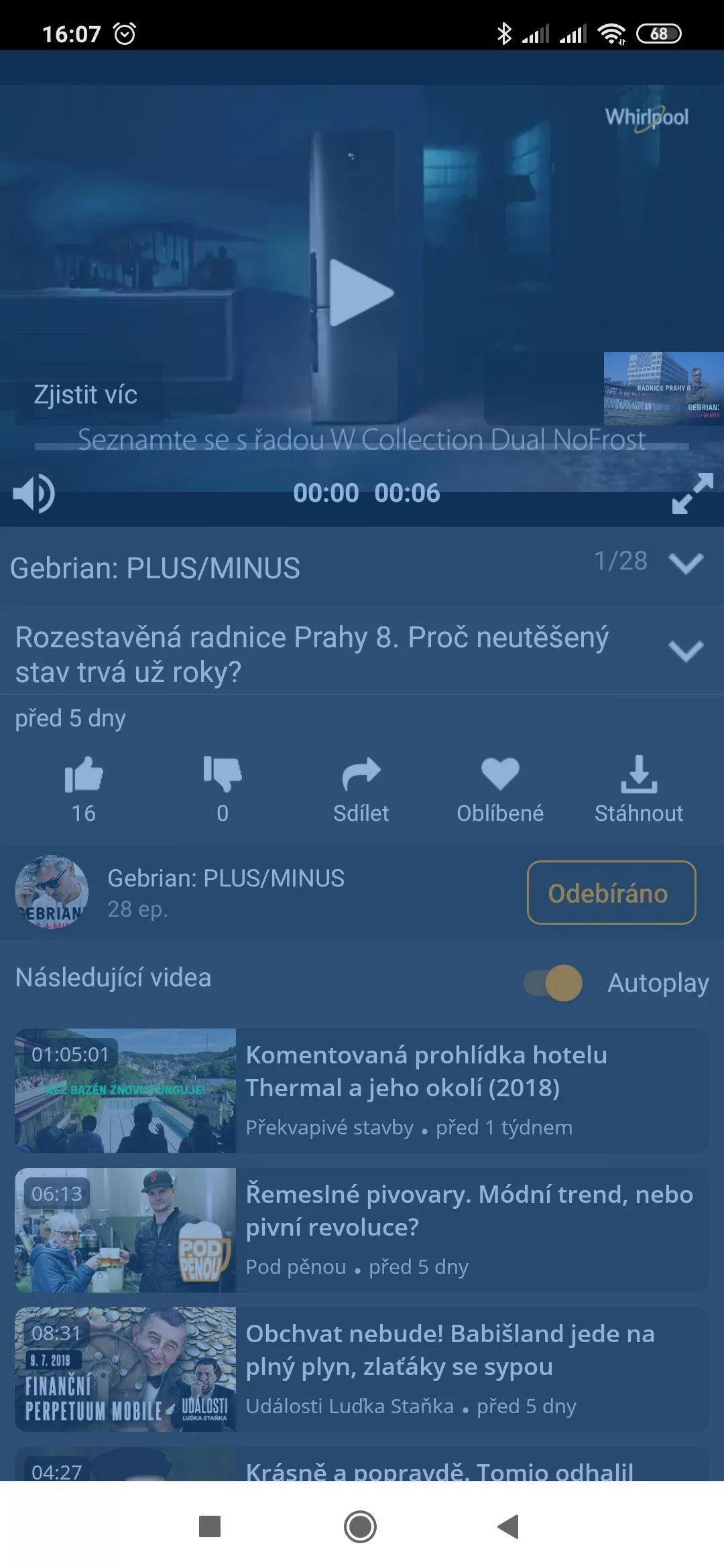Toggle the Autoplay switch
724x1568 pixels.
click(x=553, y=983)
